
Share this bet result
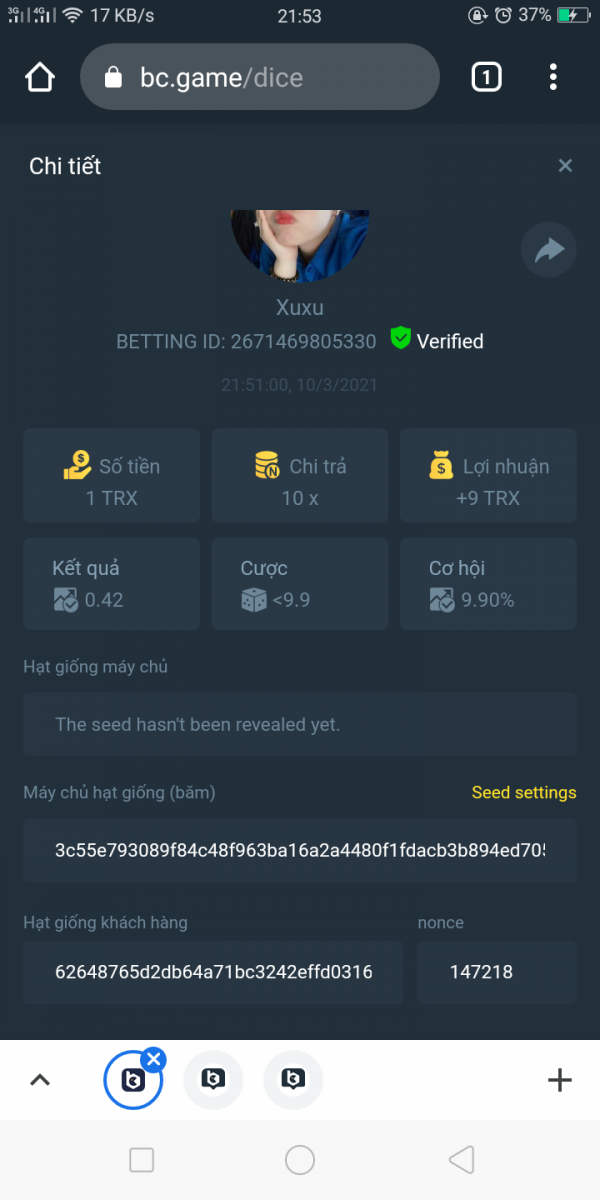[x=549, y=250]
